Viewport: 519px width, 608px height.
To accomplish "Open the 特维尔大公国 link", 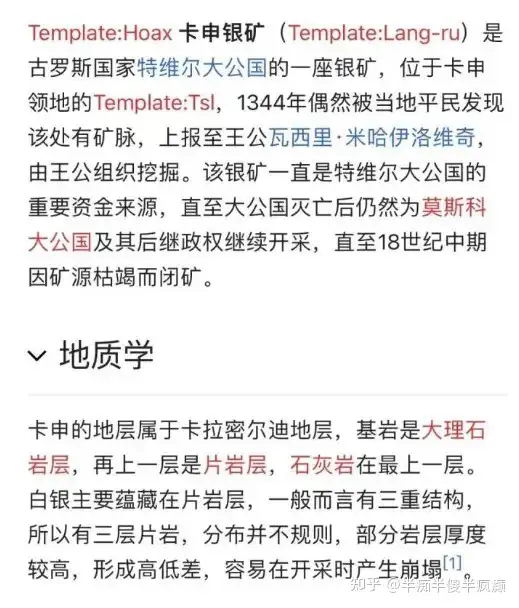I will [202, 68].
